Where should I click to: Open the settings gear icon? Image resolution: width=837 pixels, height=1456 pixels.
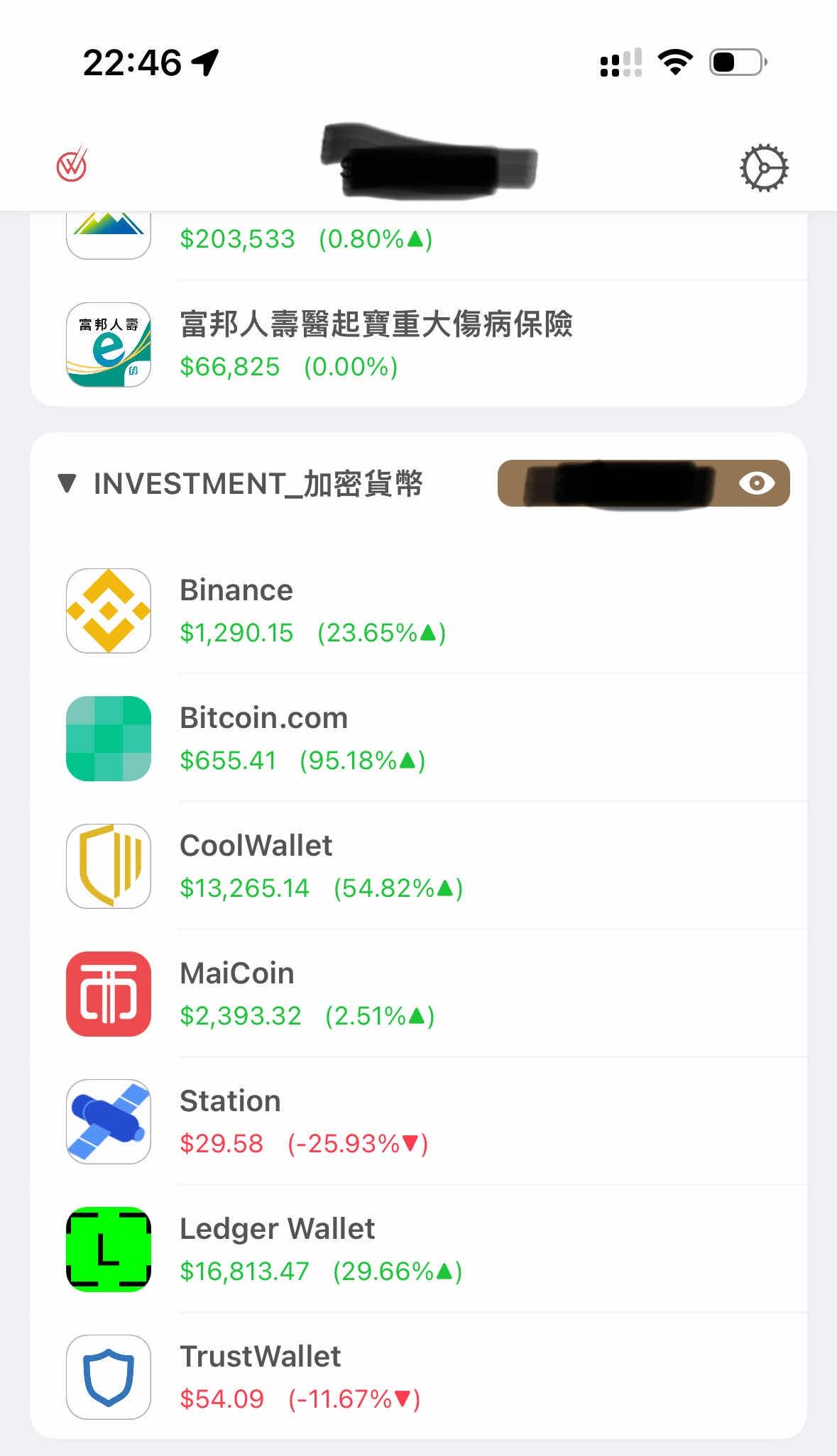tap(764, 168)
